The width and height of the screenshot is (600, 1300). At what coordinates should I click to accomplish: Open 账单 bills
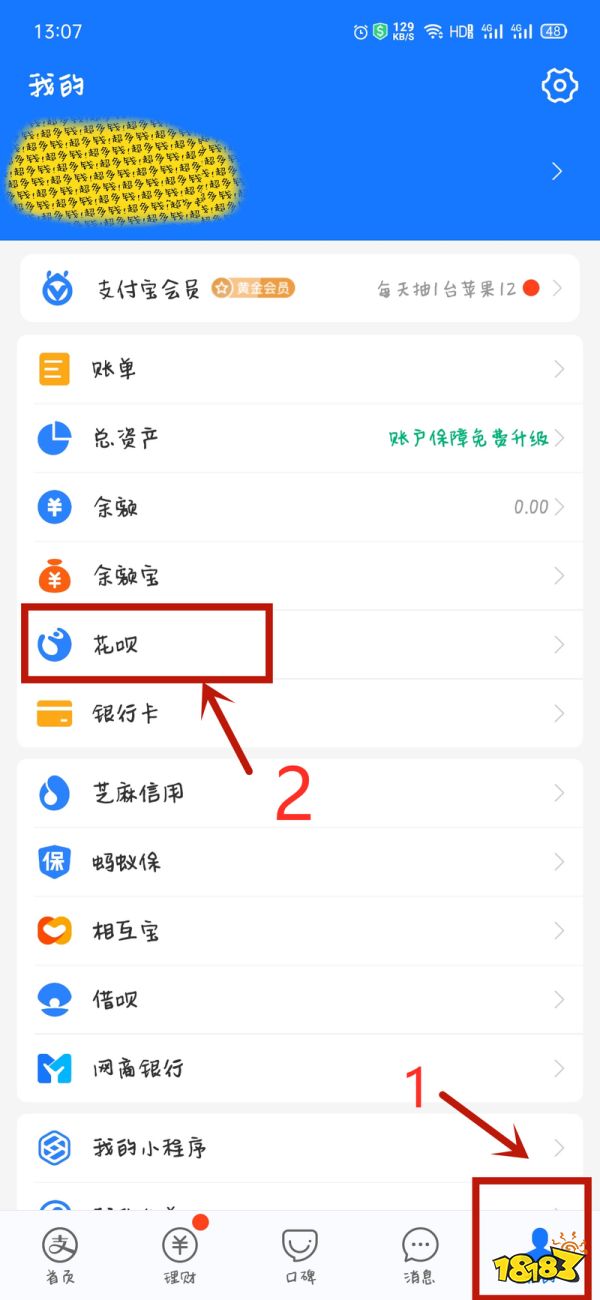pos(300,370)
